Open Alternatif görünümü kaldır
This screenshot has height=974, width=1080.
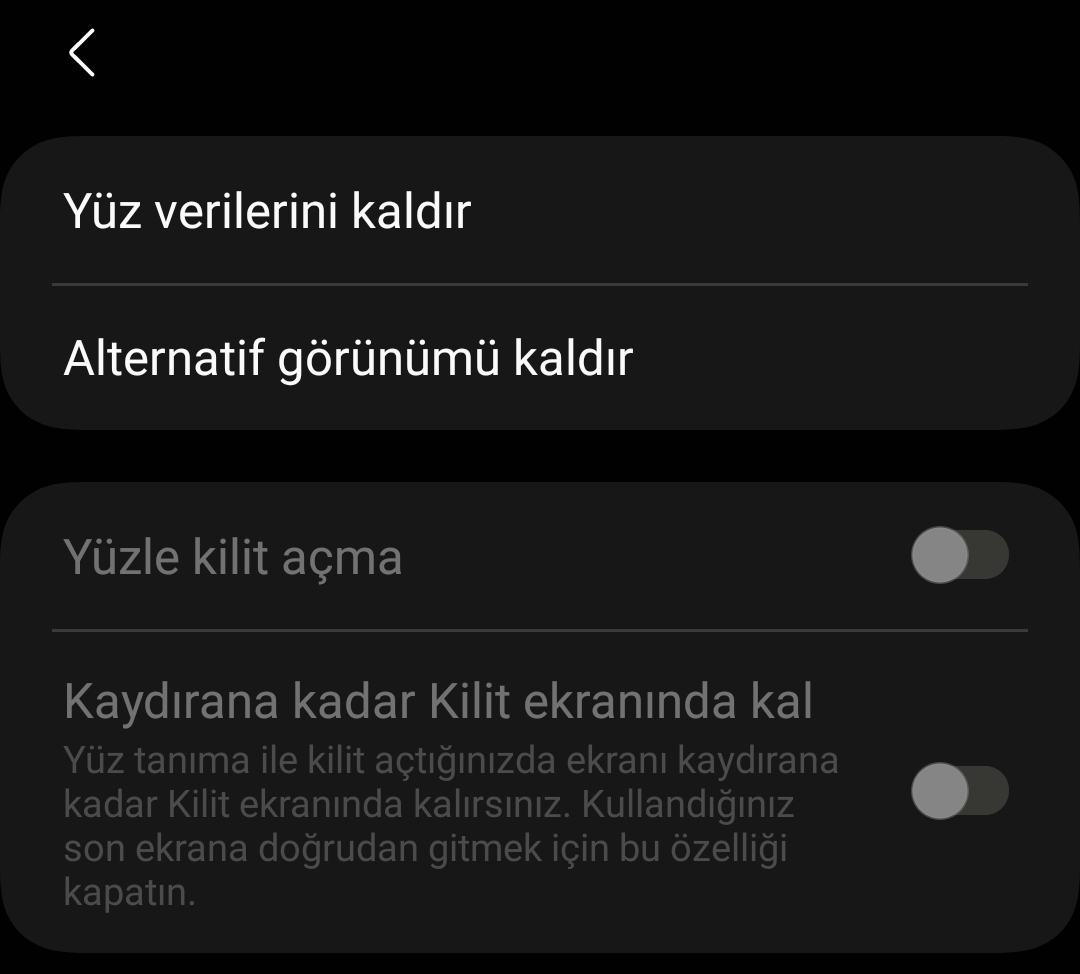pyautogui.click(x=348, y=358)
